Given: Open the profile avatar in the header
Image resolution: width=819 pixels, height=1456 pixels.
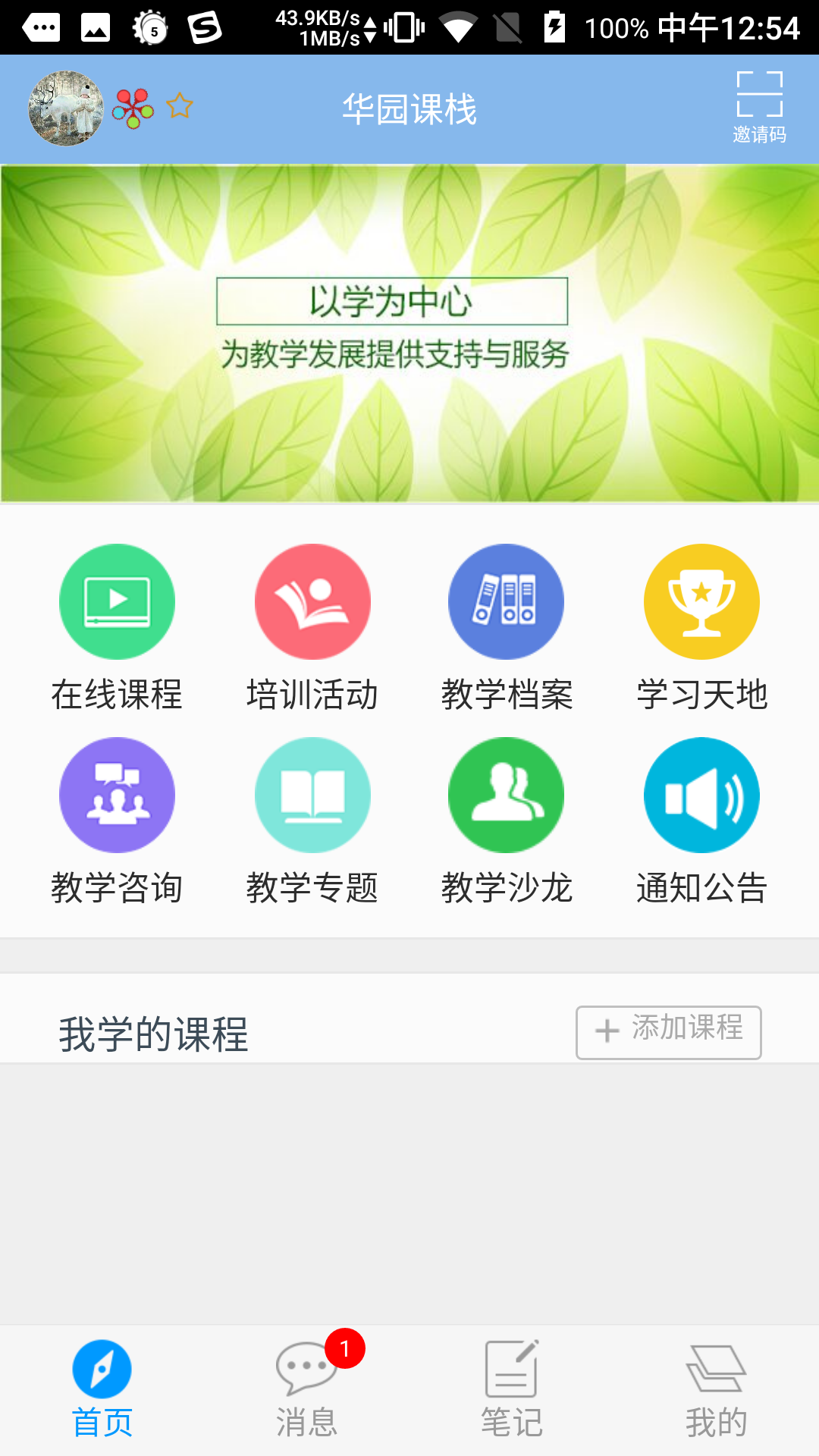Looking at the screenshot, I should [66, 108].
